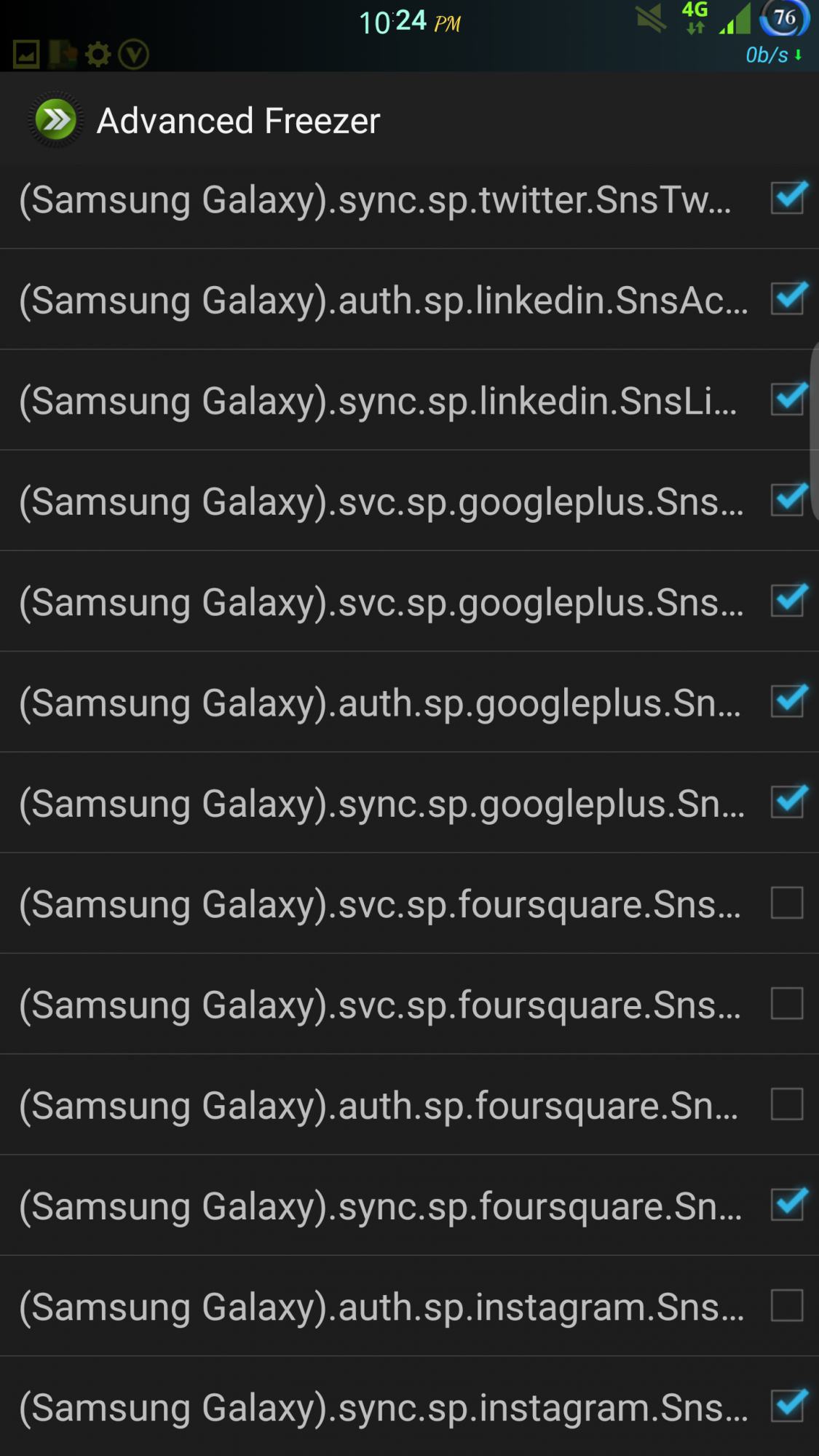Uncheck the auth.sp.googleplus.Sn checkbox

click(x=787, y=702)
